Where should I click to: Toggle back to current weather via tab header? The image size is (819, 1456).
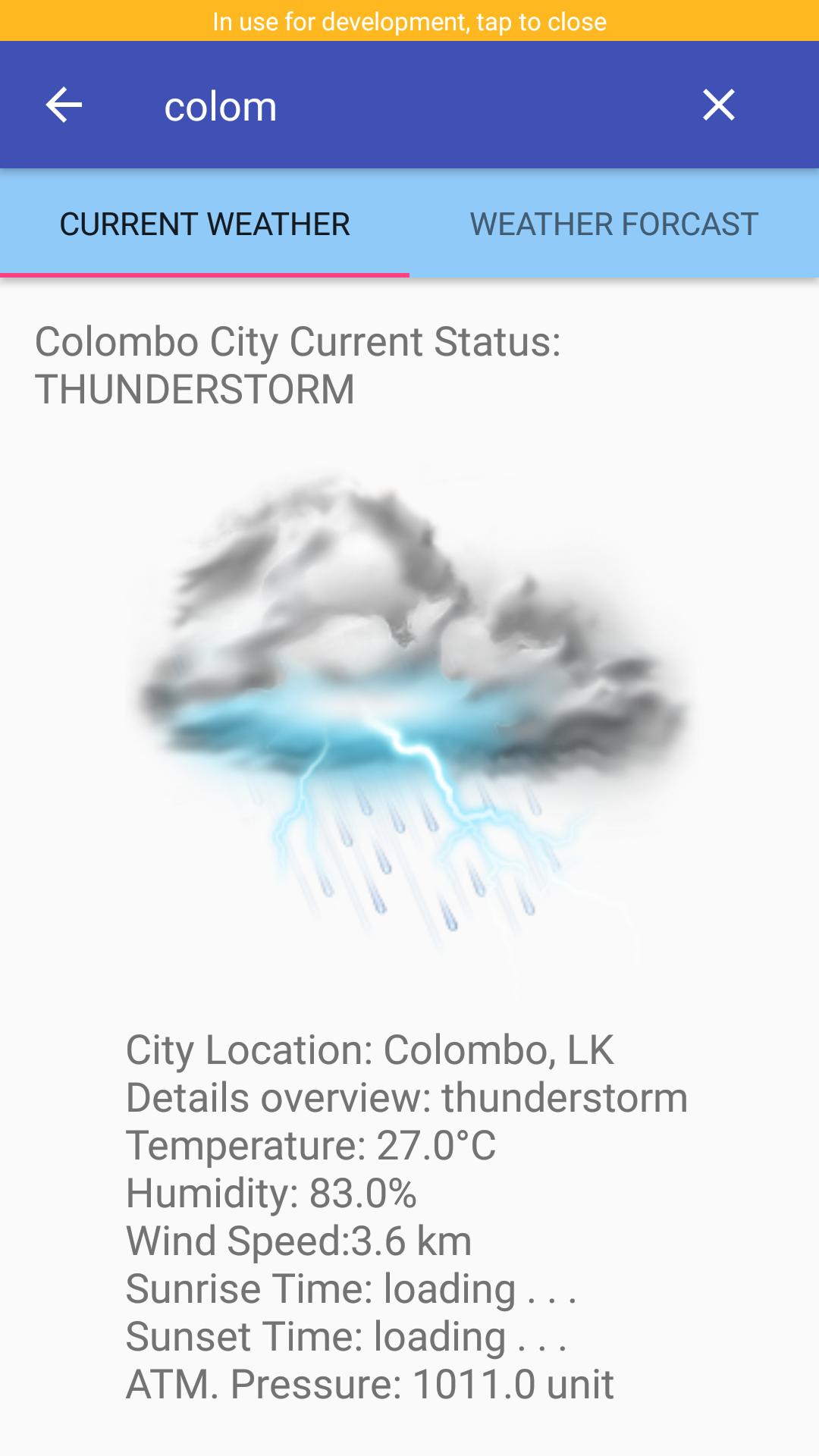205,223
